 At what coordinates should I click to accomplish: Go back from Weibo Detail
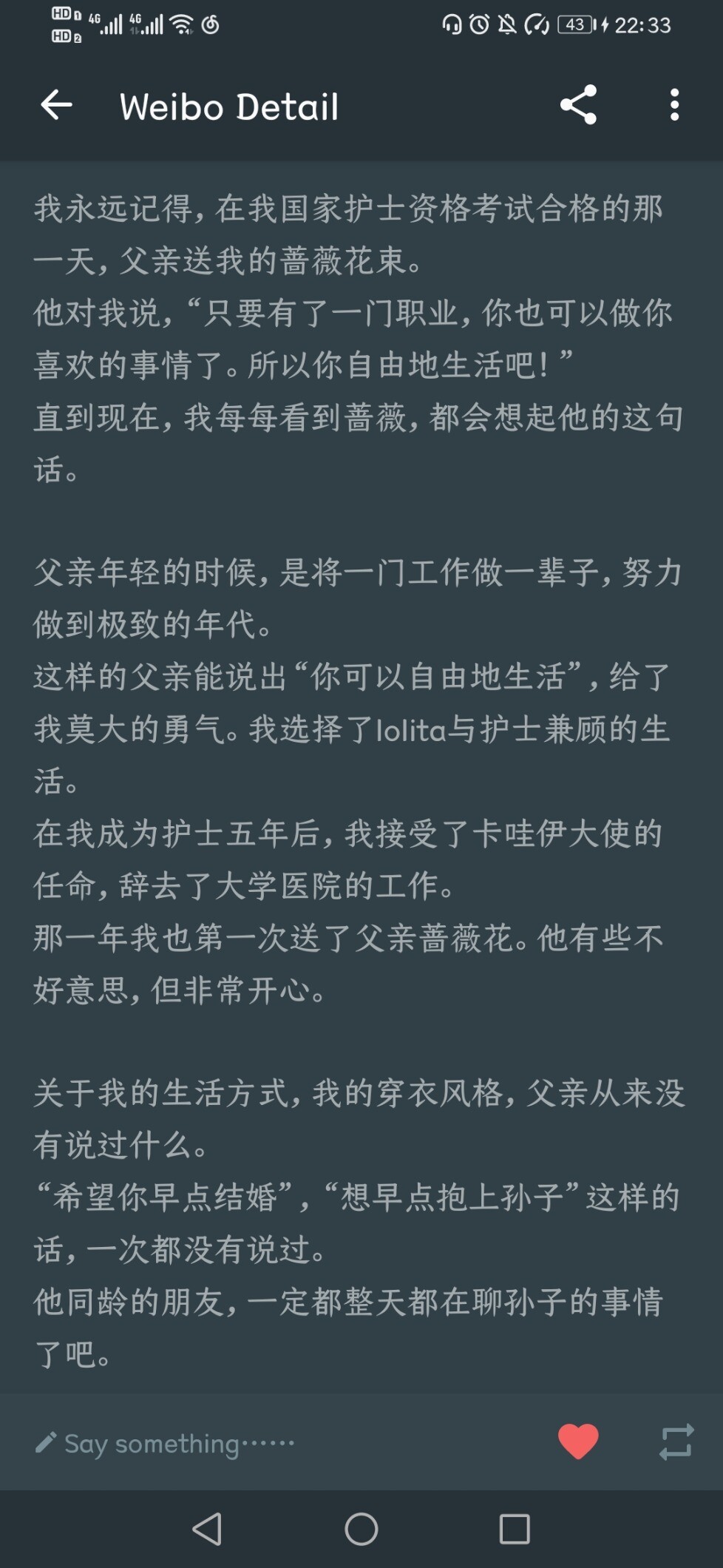click(56, 105)
